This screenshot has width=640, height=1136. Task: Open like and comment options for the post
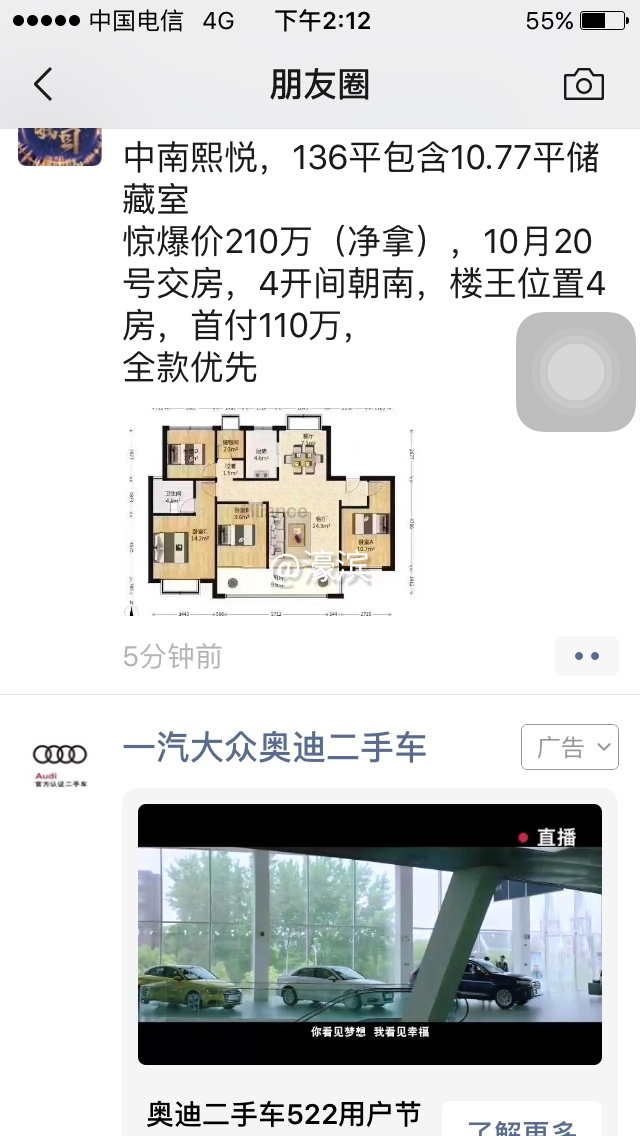tap(587, 656)
